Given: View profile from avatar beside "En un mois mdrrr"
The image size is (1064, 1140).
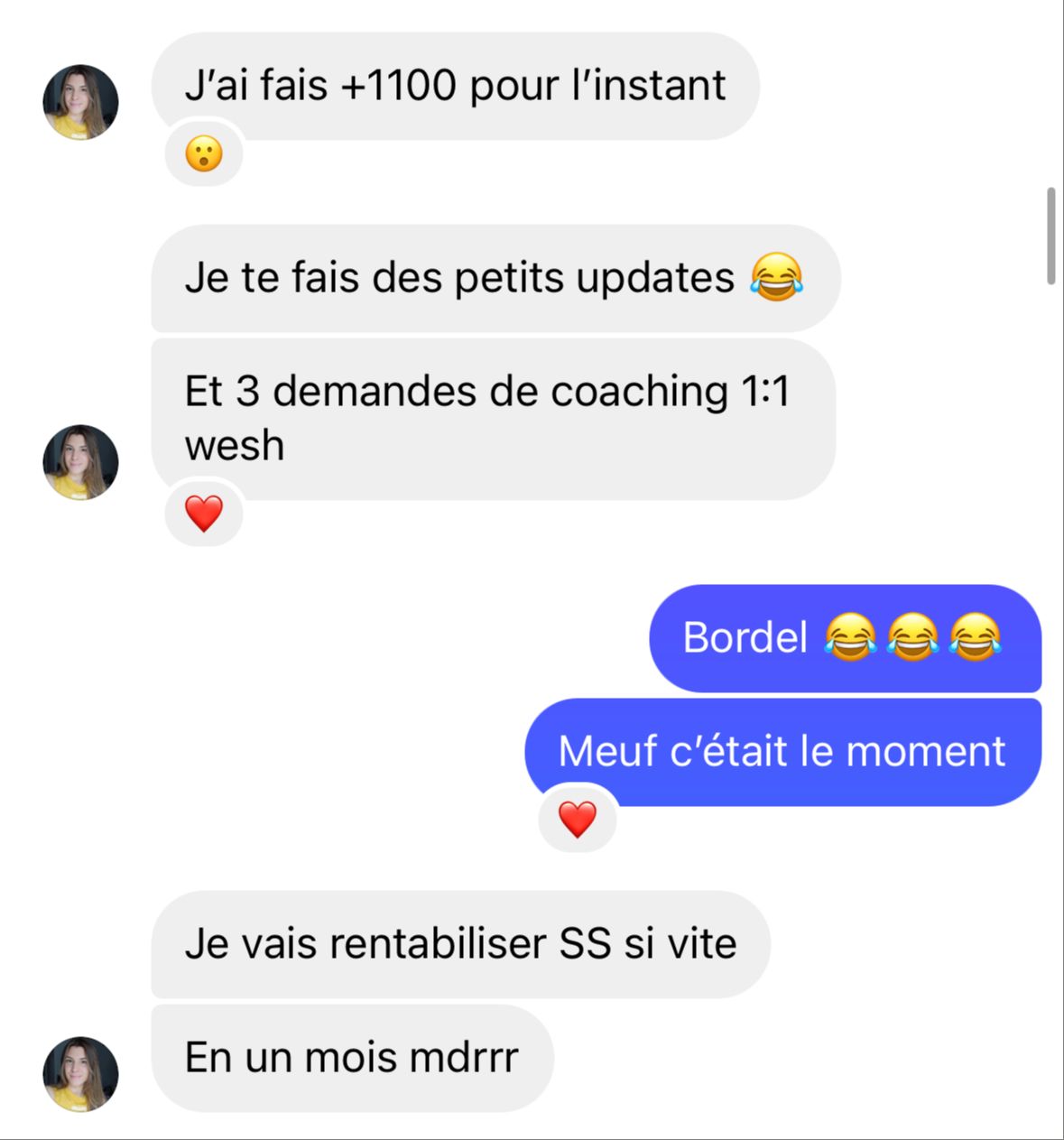Looking at the screenshot, I should [80, 1073].
